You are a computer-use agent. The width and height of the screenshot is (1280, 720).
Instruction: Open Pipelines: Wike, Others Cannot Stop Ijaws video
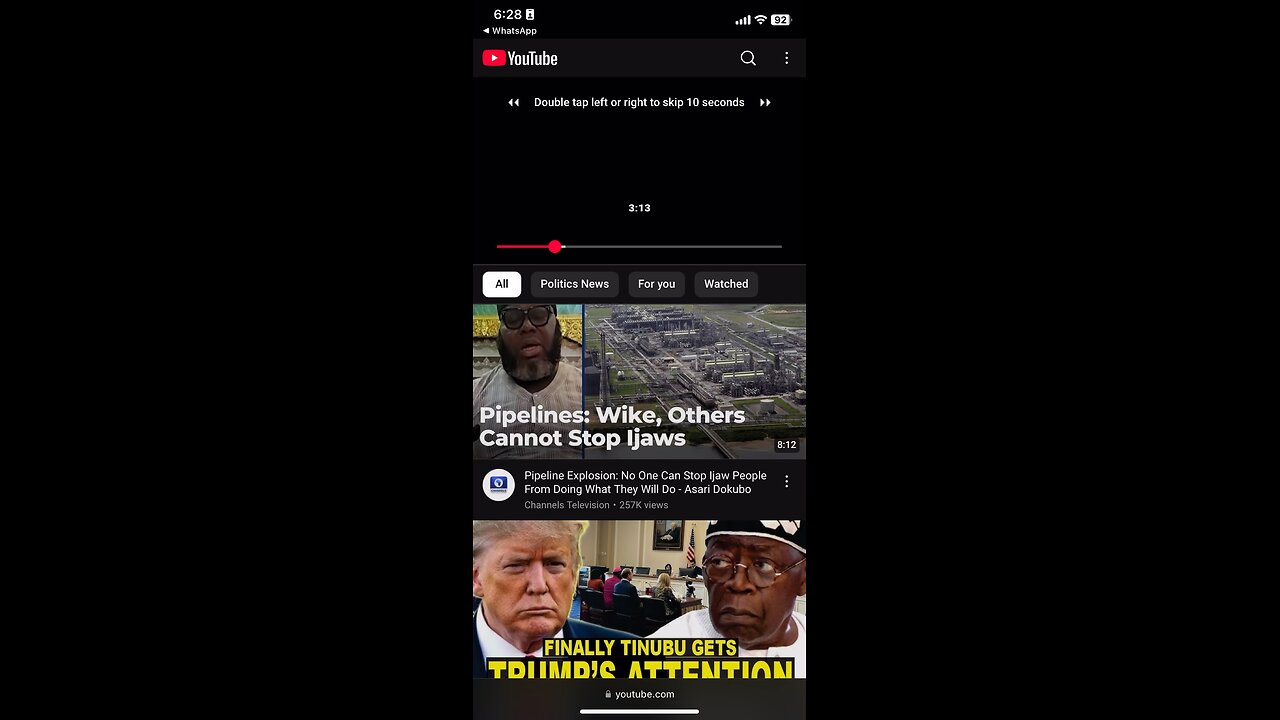click(639, 381)
